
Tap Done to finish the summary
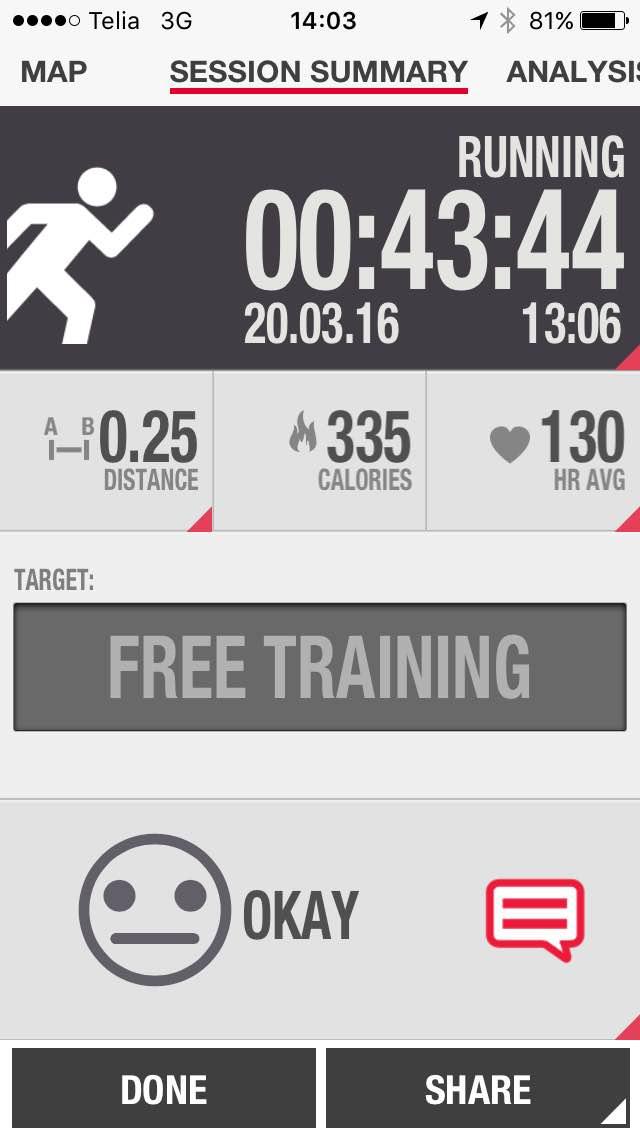[x=164, y=1090]
